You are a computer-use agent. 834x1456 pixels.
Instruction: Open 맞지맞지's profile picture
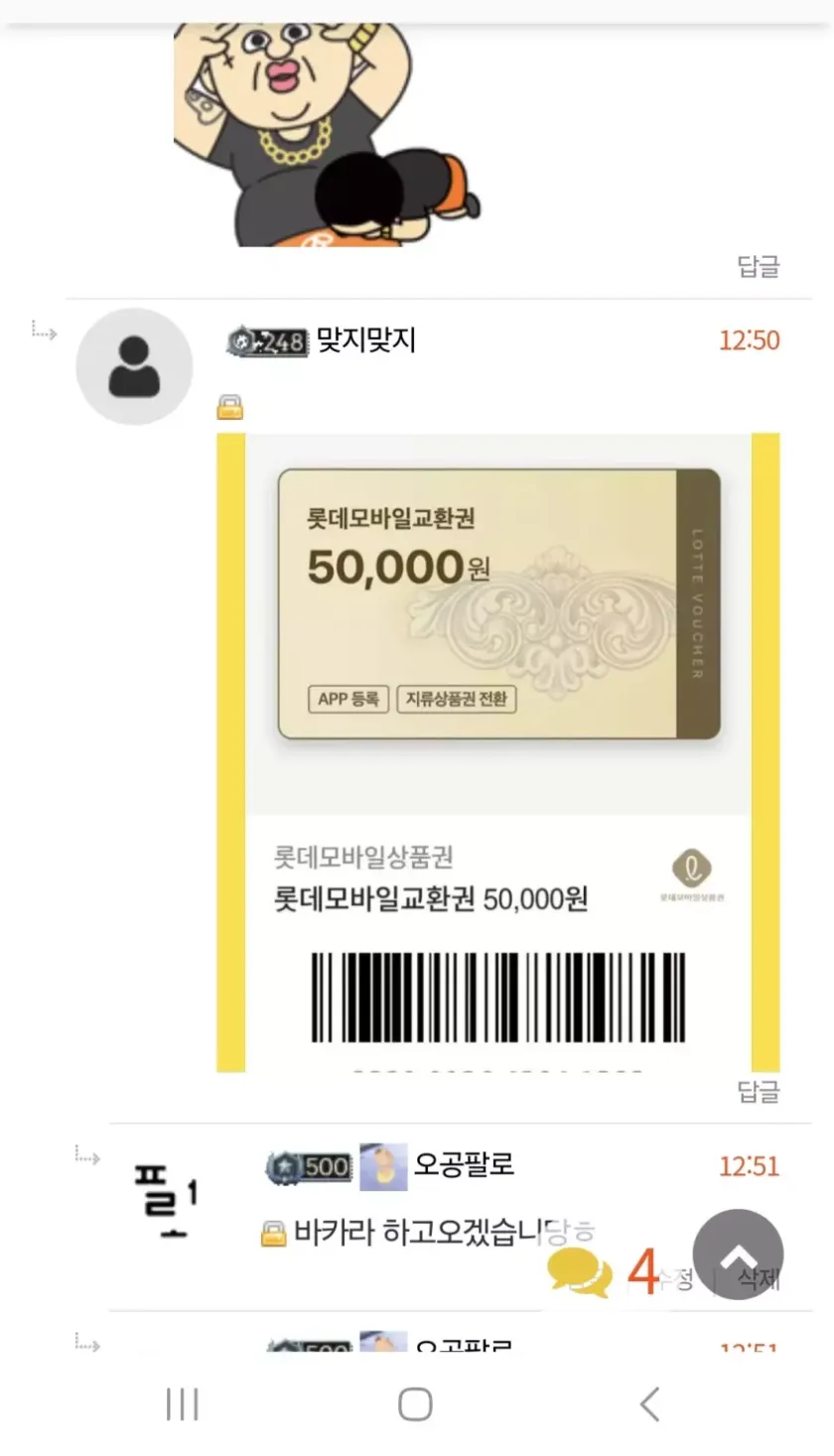pos(134,366)
